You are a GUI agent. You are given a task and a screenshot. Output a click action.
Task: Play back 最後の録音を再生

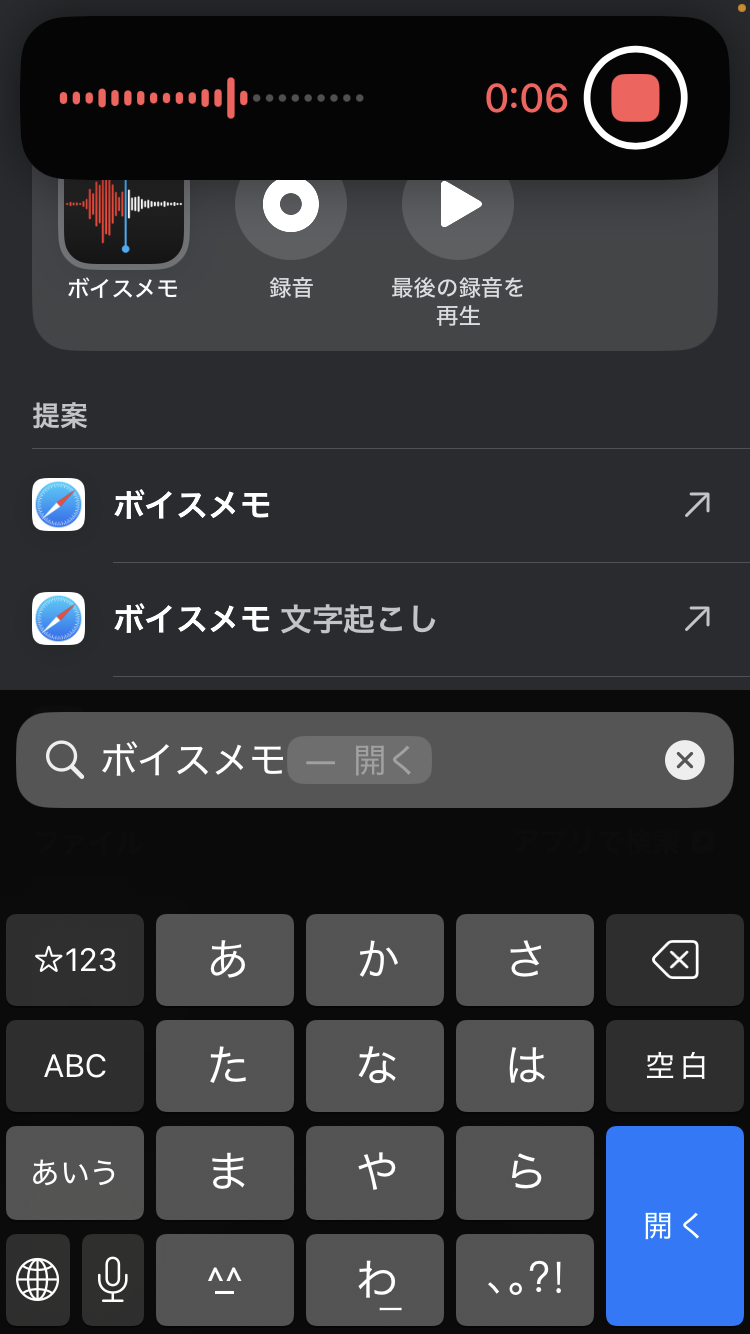click(458, 205)
